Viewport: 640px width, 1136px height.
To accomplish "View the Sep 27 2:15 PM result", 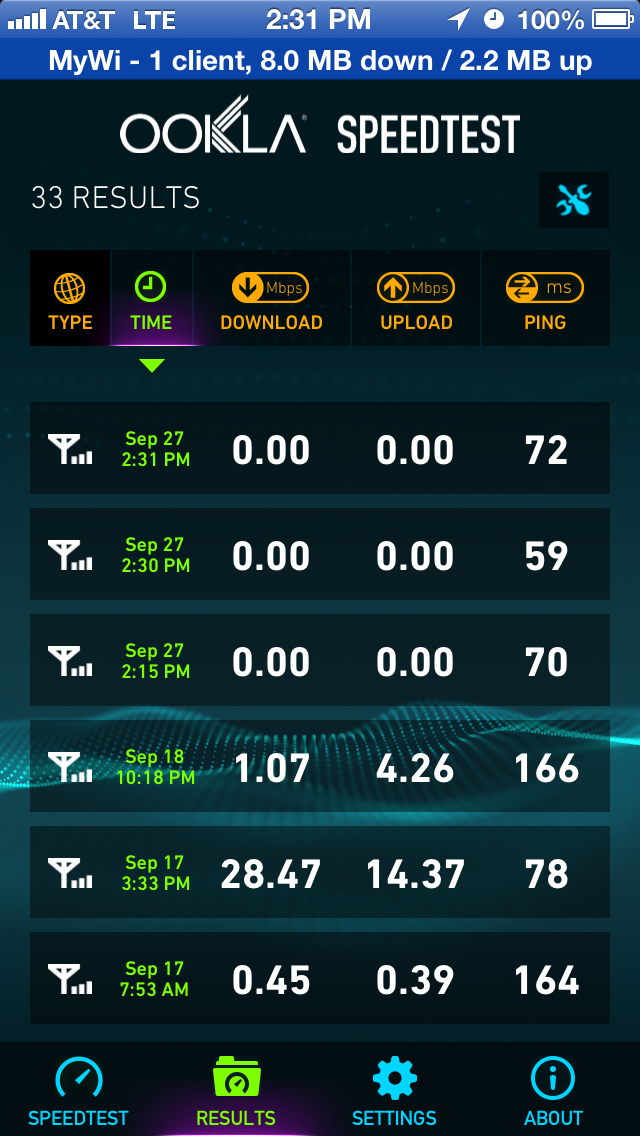I will click(x=320, y=661).
